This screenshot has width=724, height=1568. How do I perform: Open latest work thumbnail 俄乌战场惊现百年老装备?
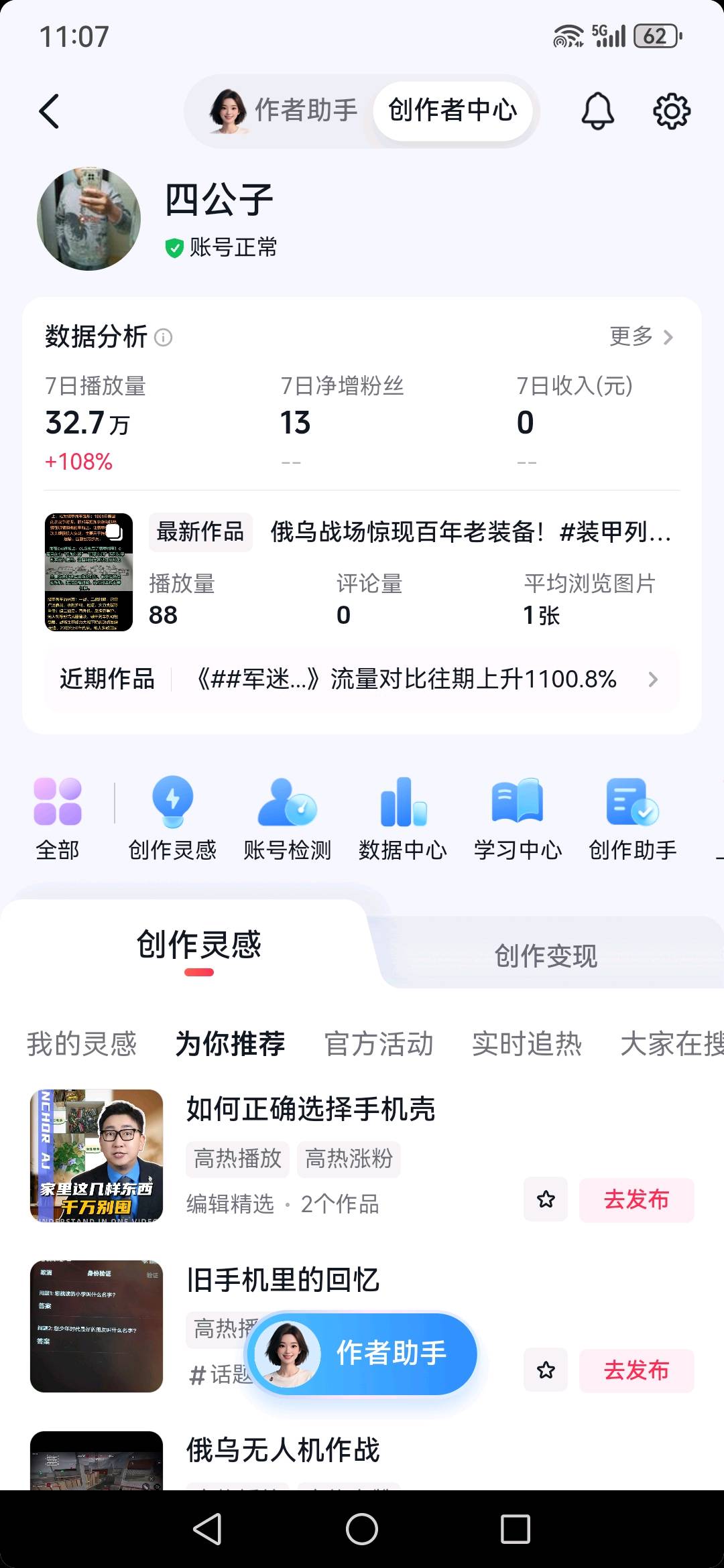[88, 572]
